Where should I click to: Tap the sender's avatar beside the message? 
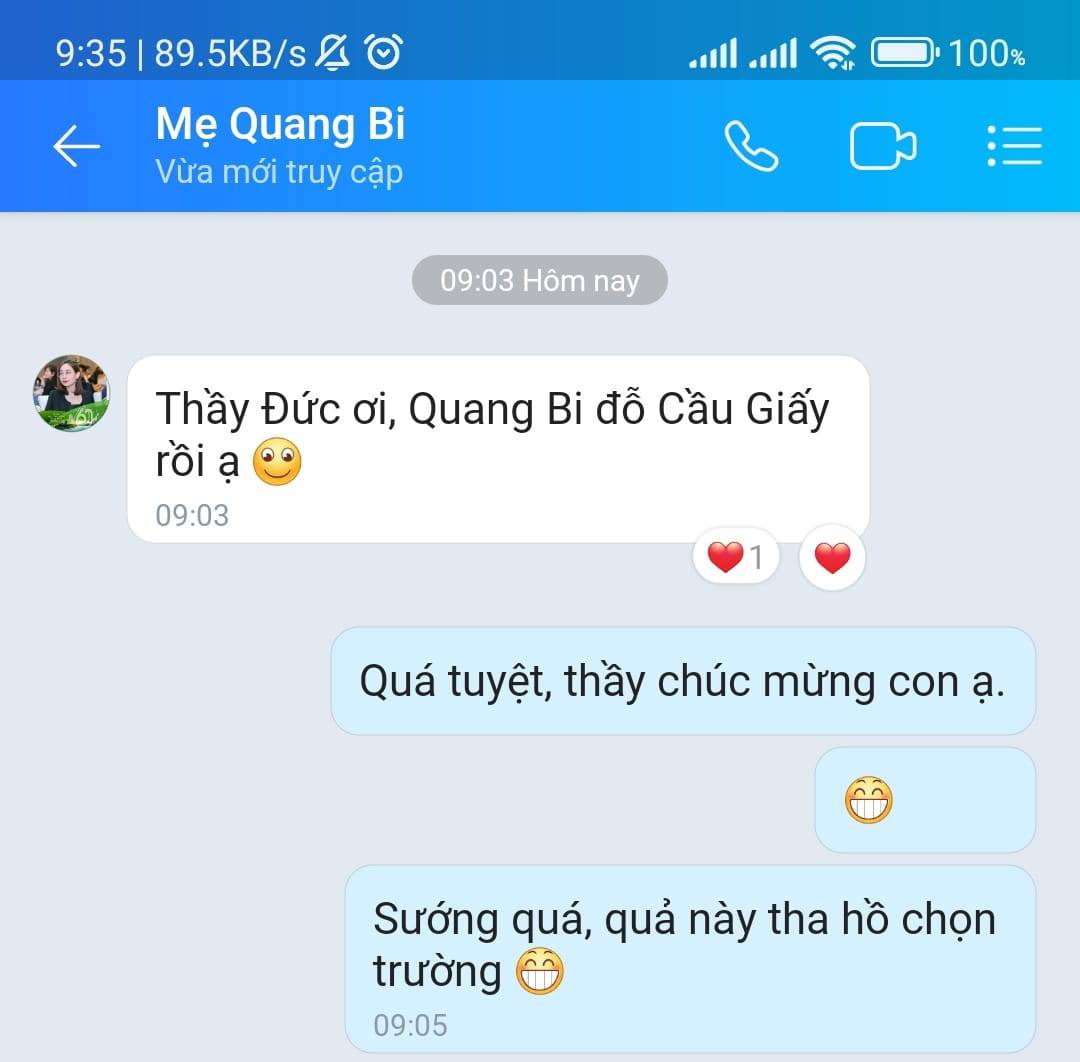(71, 393)
